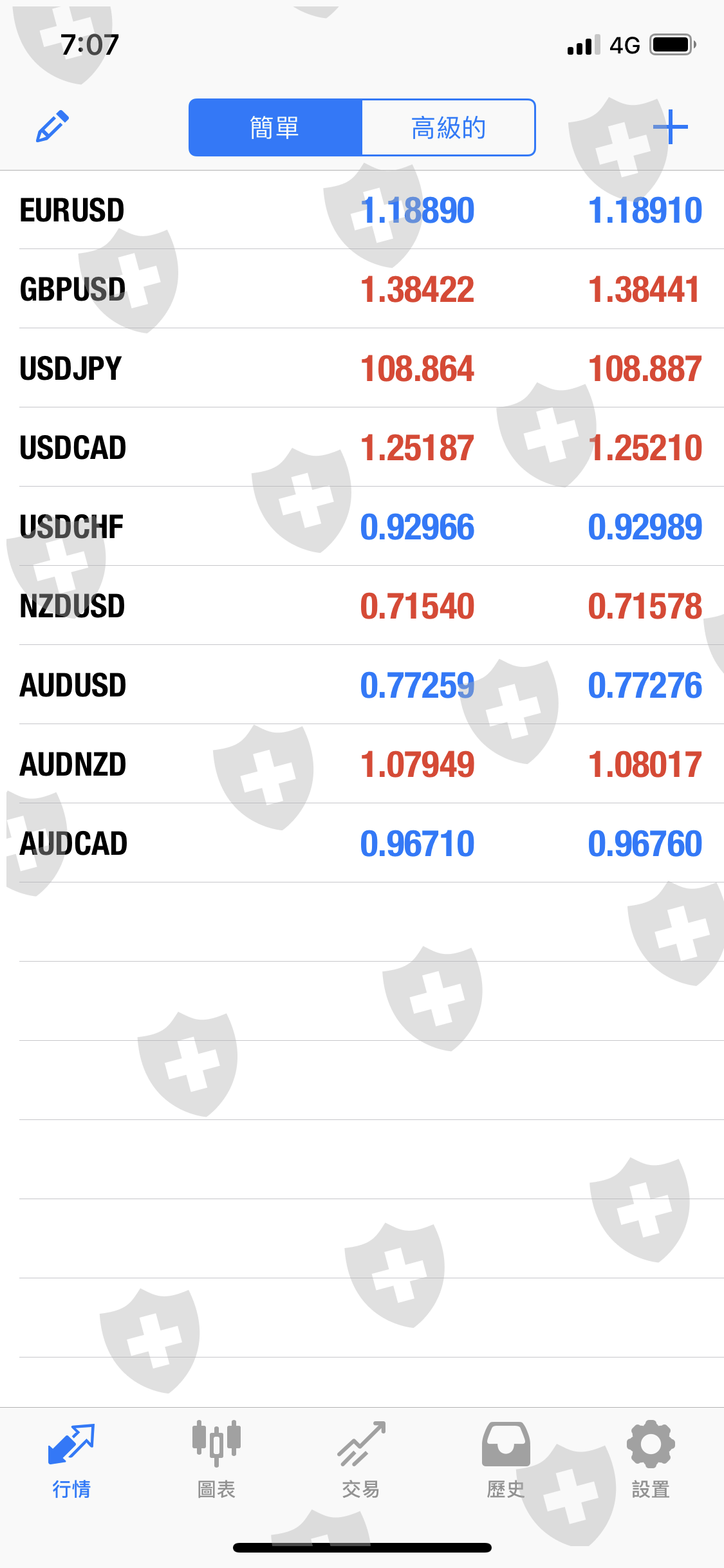Select the GBPUSD quote row
Screen dimensions: 724x1568
pyautogui.click(x=362, y=289)
